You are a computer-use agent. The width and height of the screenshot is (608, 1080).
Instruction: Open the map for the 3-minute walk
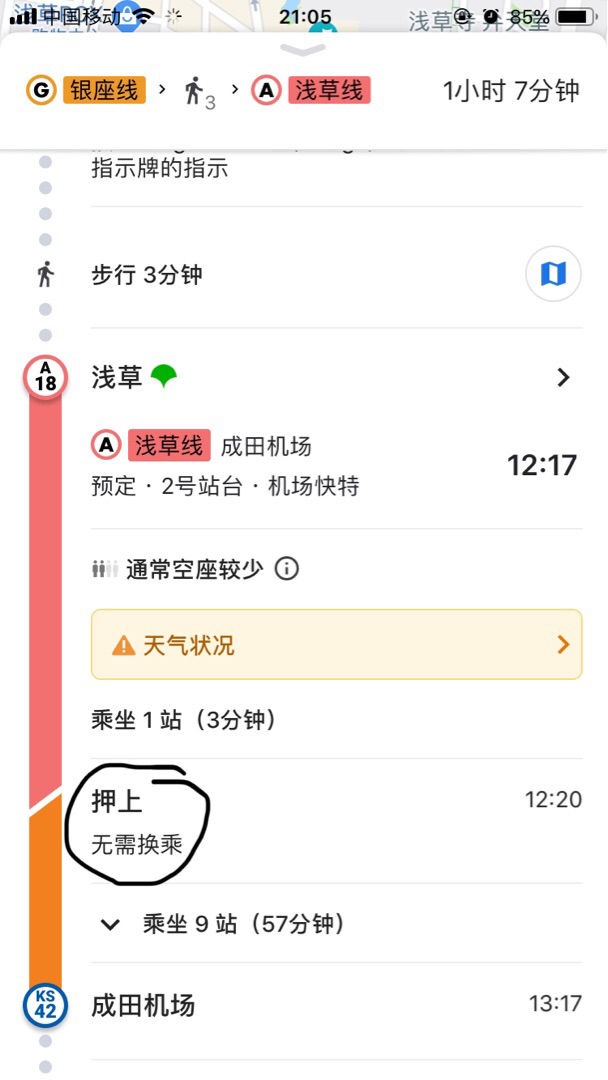pos(553,274)
